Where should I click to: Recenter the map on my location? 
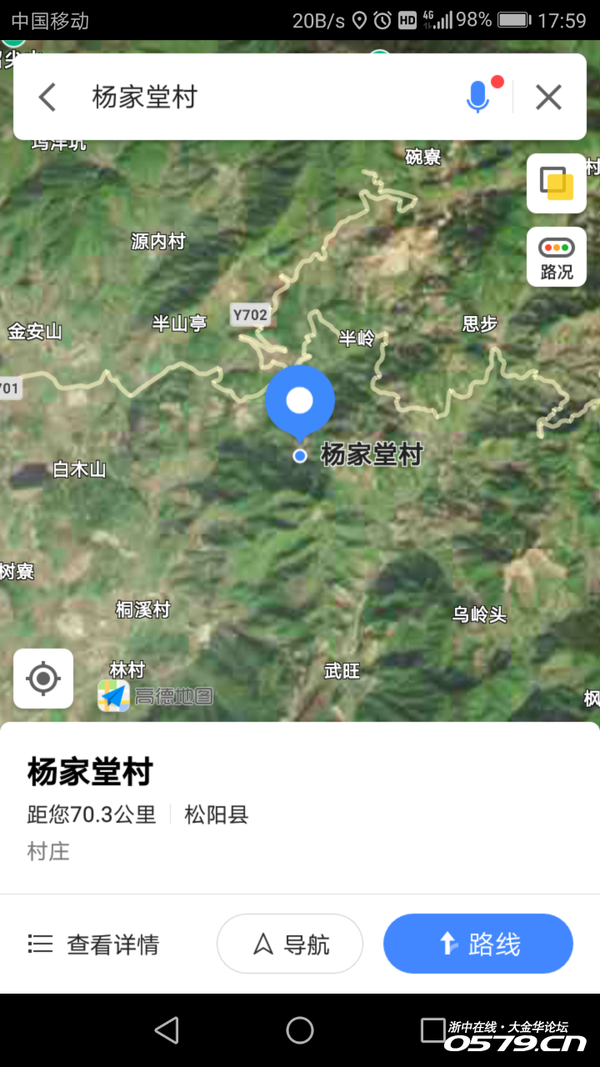tap(43, 679)
